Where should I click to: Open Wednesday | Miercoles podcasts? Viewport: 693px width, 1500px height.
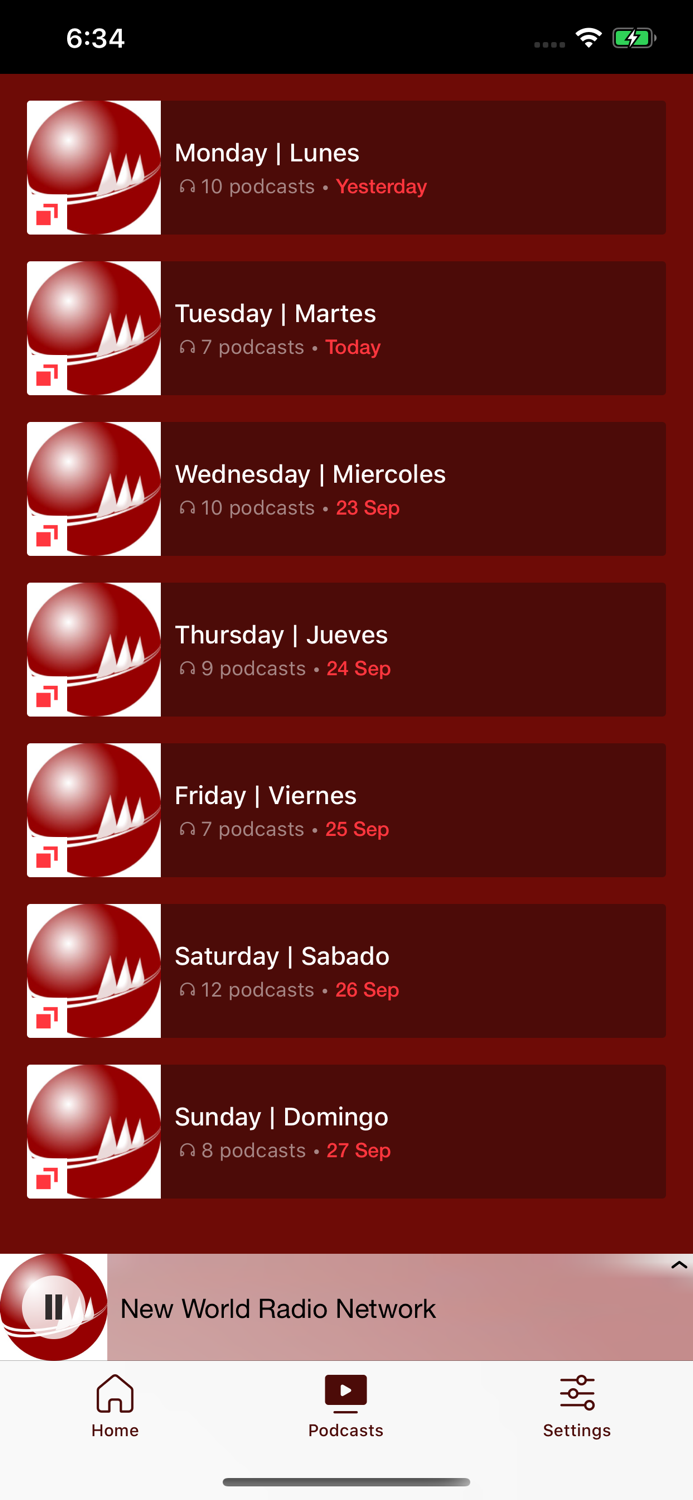click(346, 489)
